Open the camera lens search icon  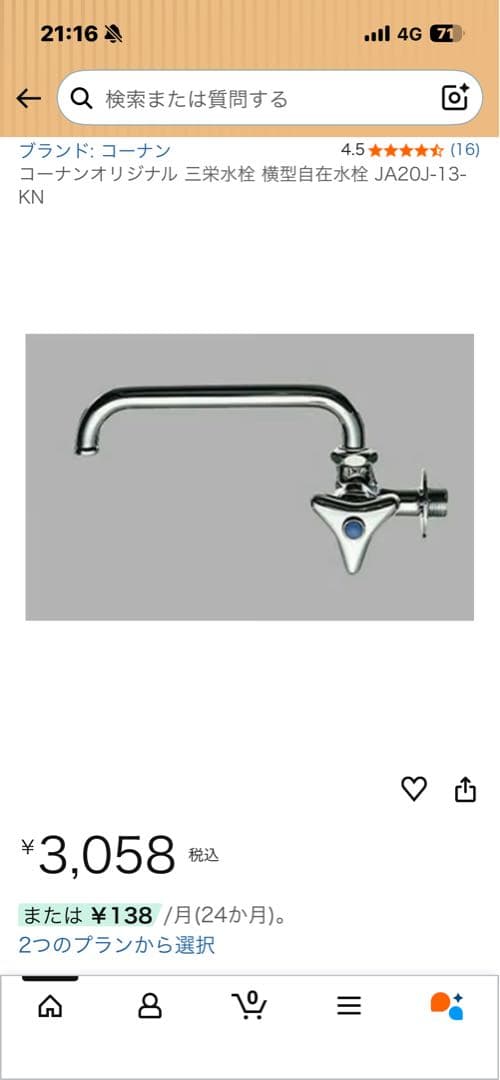tap(455, 98)
